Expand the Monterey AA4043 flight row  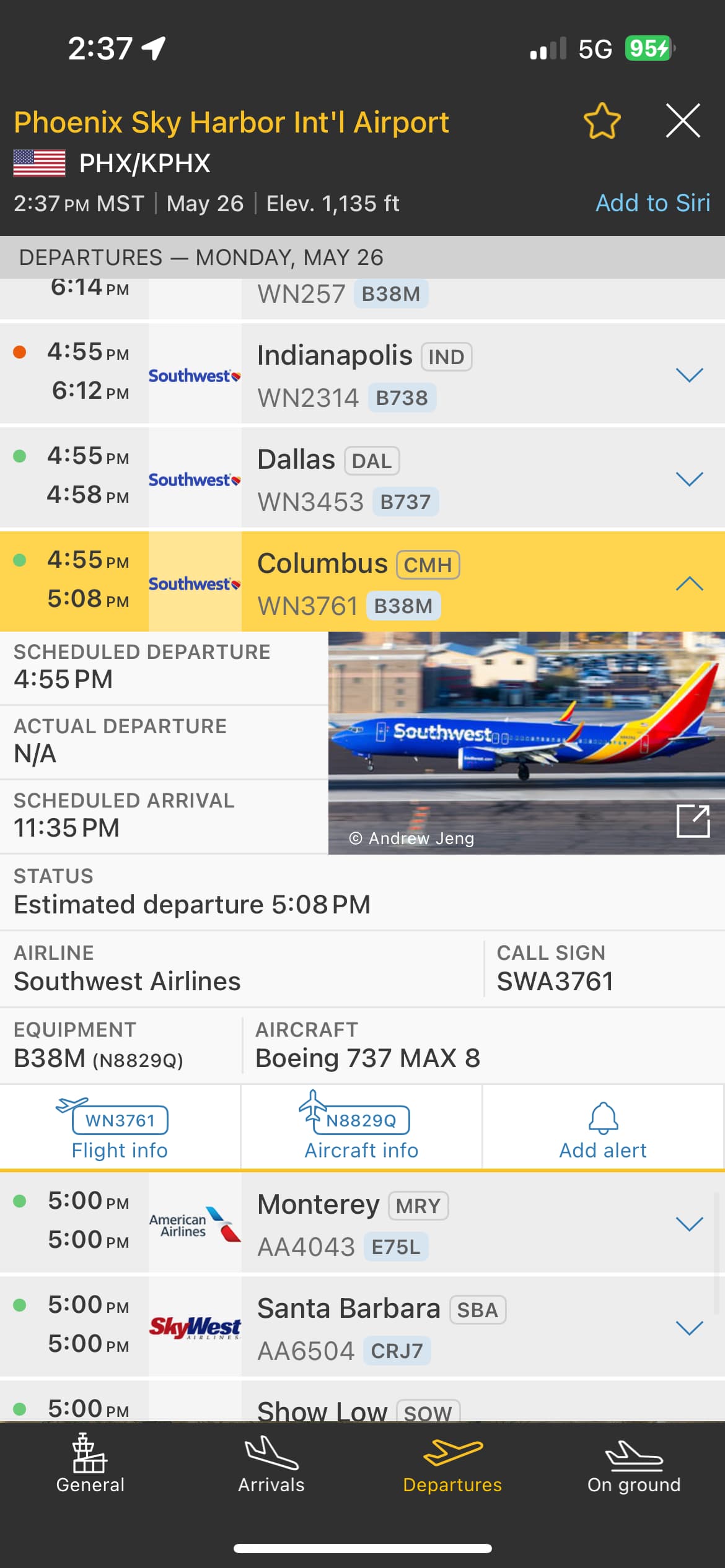point(689,1224)
